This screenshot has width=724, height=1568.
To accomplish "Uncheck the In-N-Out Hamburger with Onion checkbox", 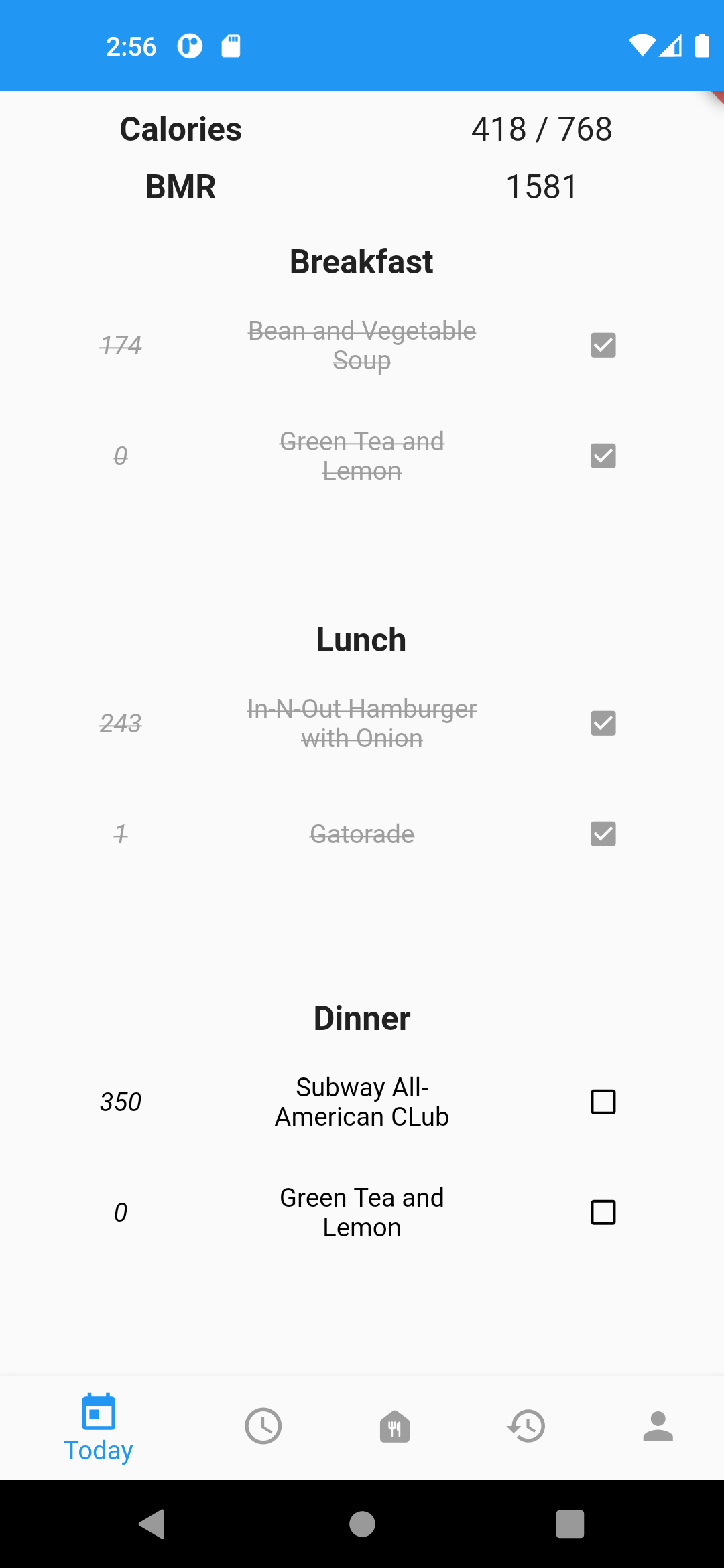I will pyautogui.click(x=603, y=724).
